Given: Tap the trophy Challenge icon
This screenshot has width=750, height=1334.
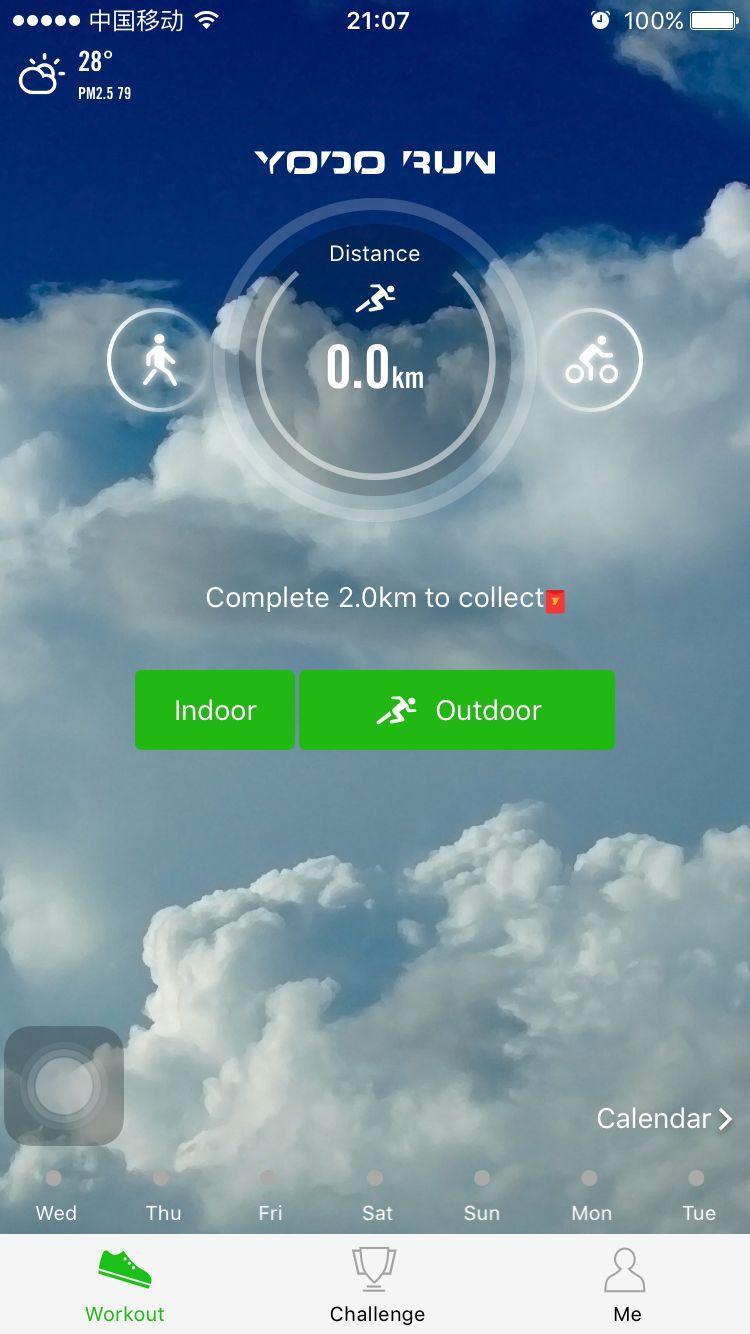Looking at the screenshot, I should tap(376, 1266).
